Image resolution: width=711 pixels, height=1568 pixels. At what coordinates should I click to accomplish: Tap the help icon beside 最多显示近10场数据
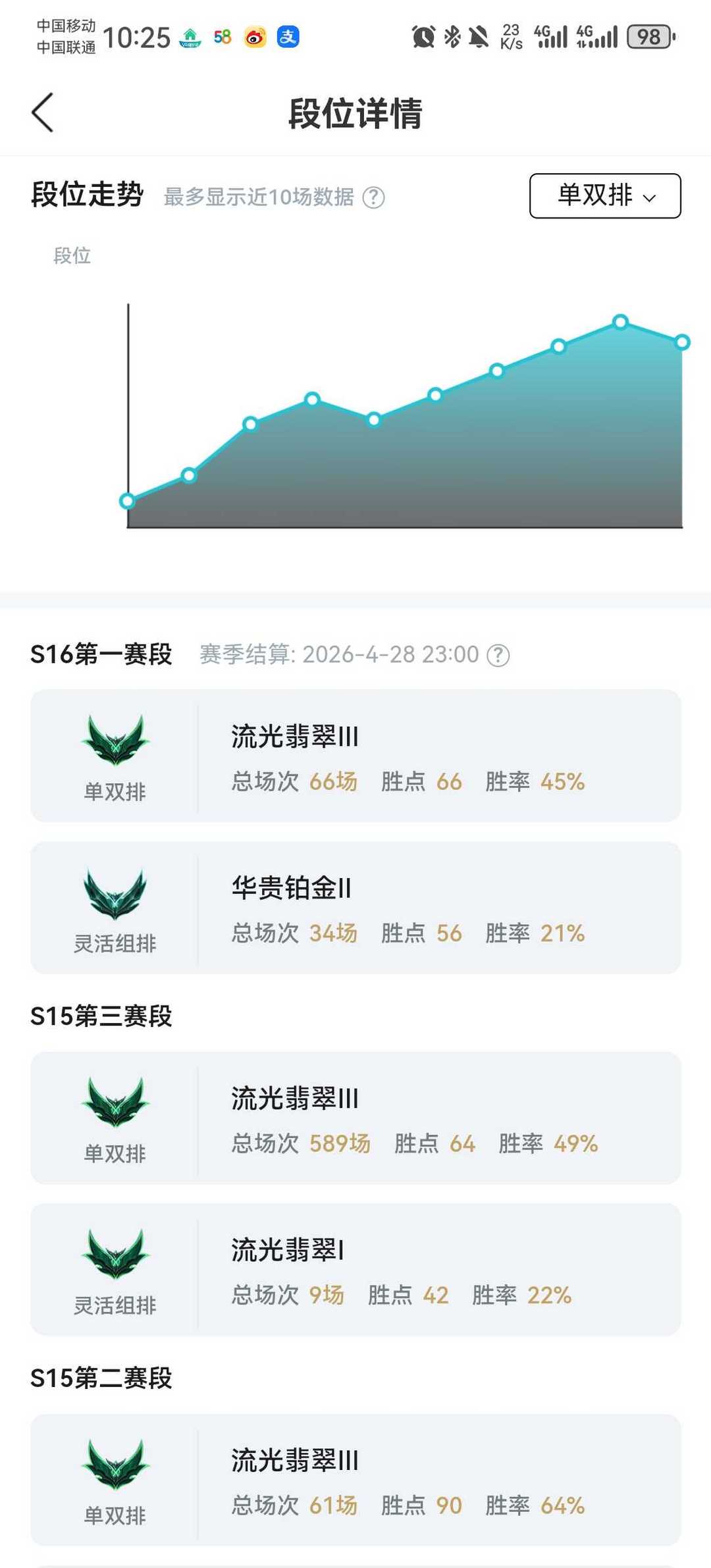pos(374,197)
